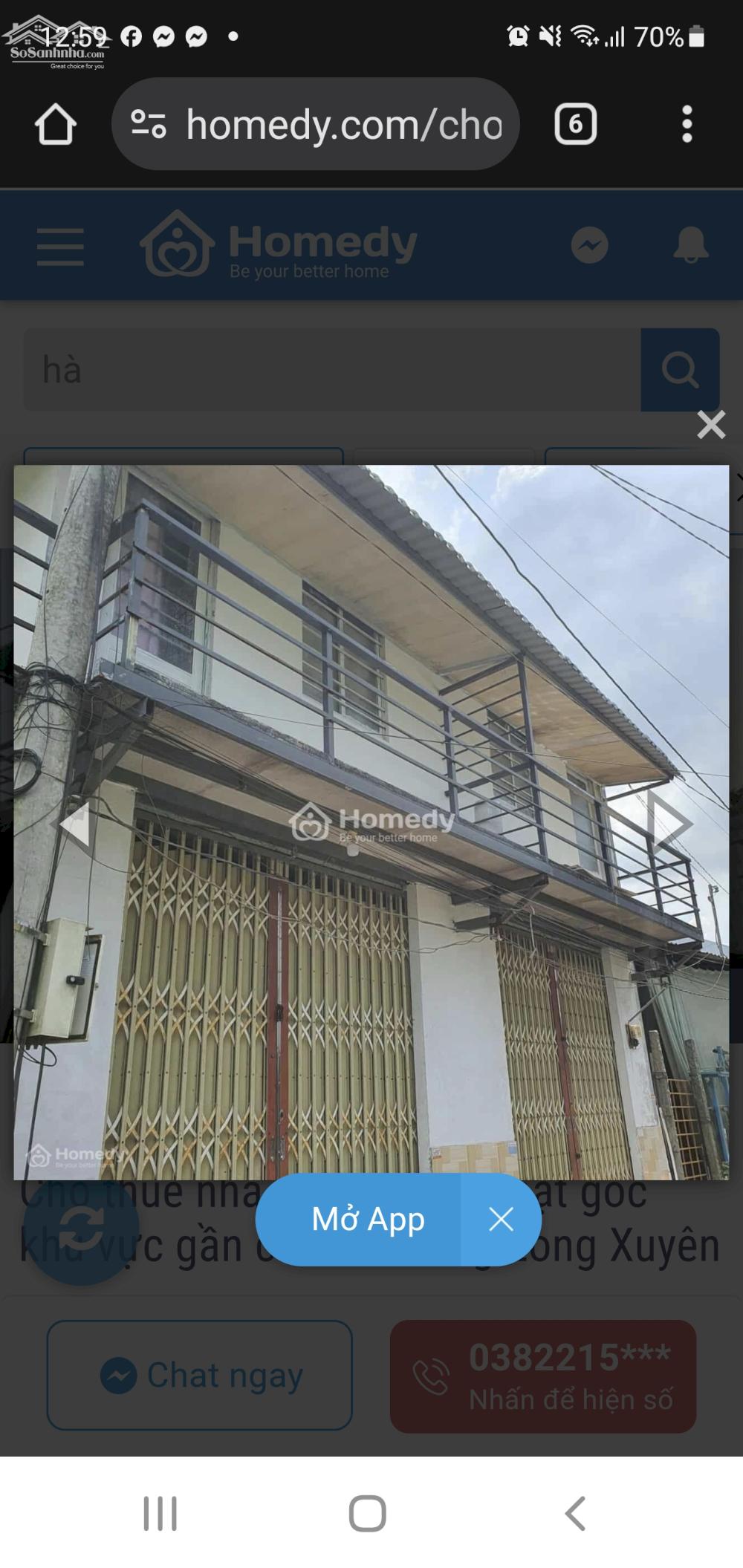Focus the search field containing hà

331,370
